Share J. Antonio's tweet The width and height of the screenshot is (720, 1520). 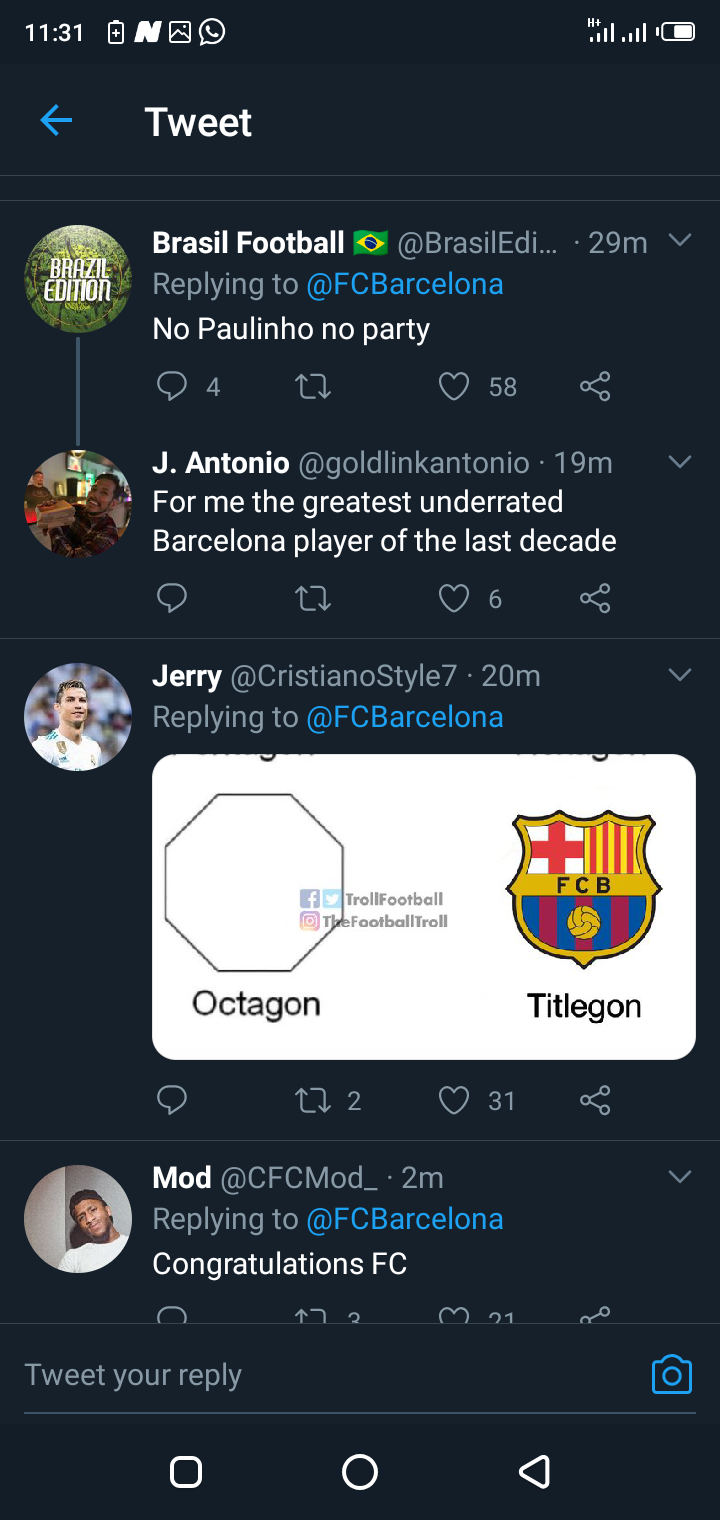coord(595,598)
